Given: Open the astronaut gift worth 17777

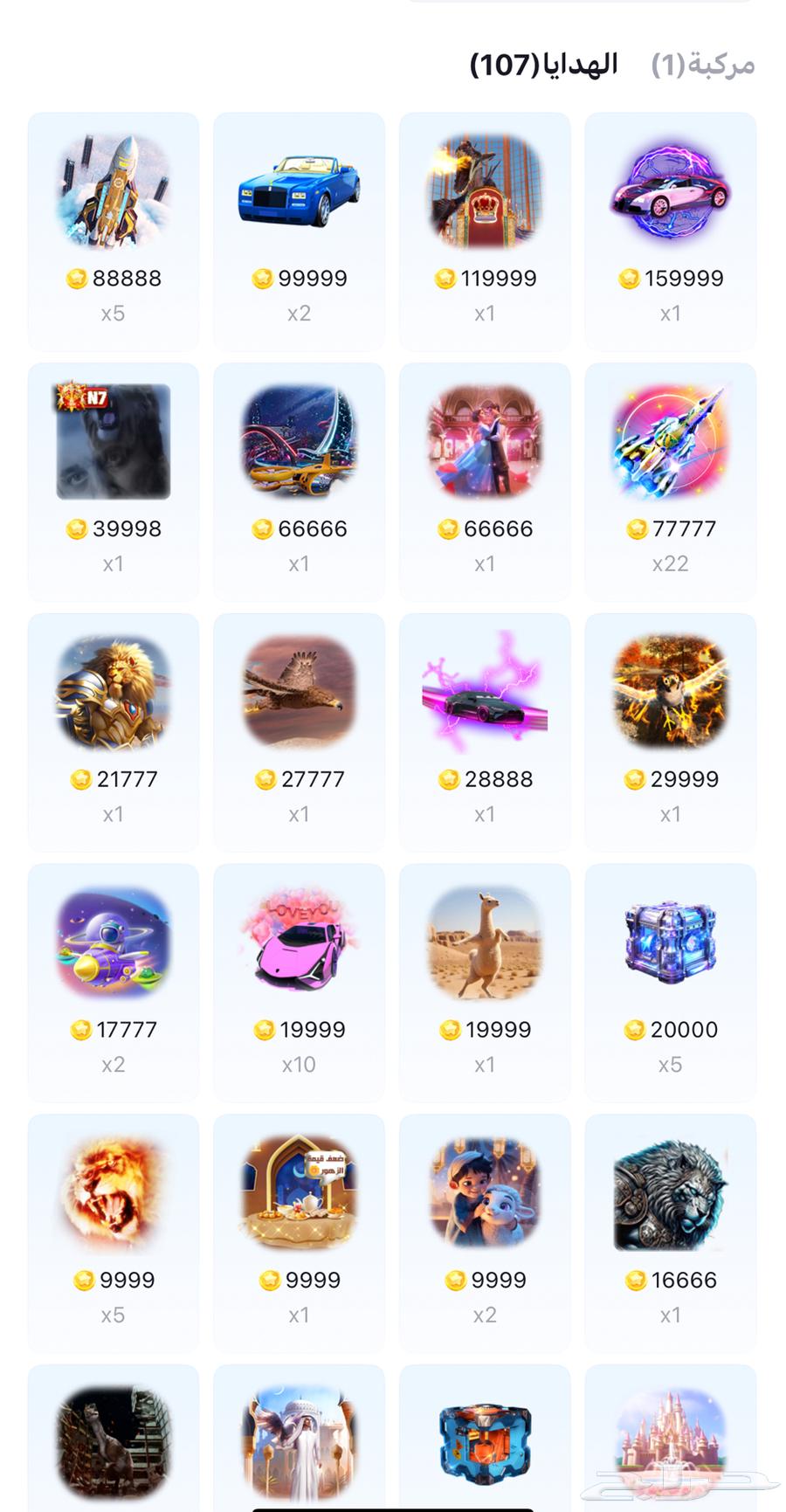Looking at the screenshot, I should (x=114, y=982).
